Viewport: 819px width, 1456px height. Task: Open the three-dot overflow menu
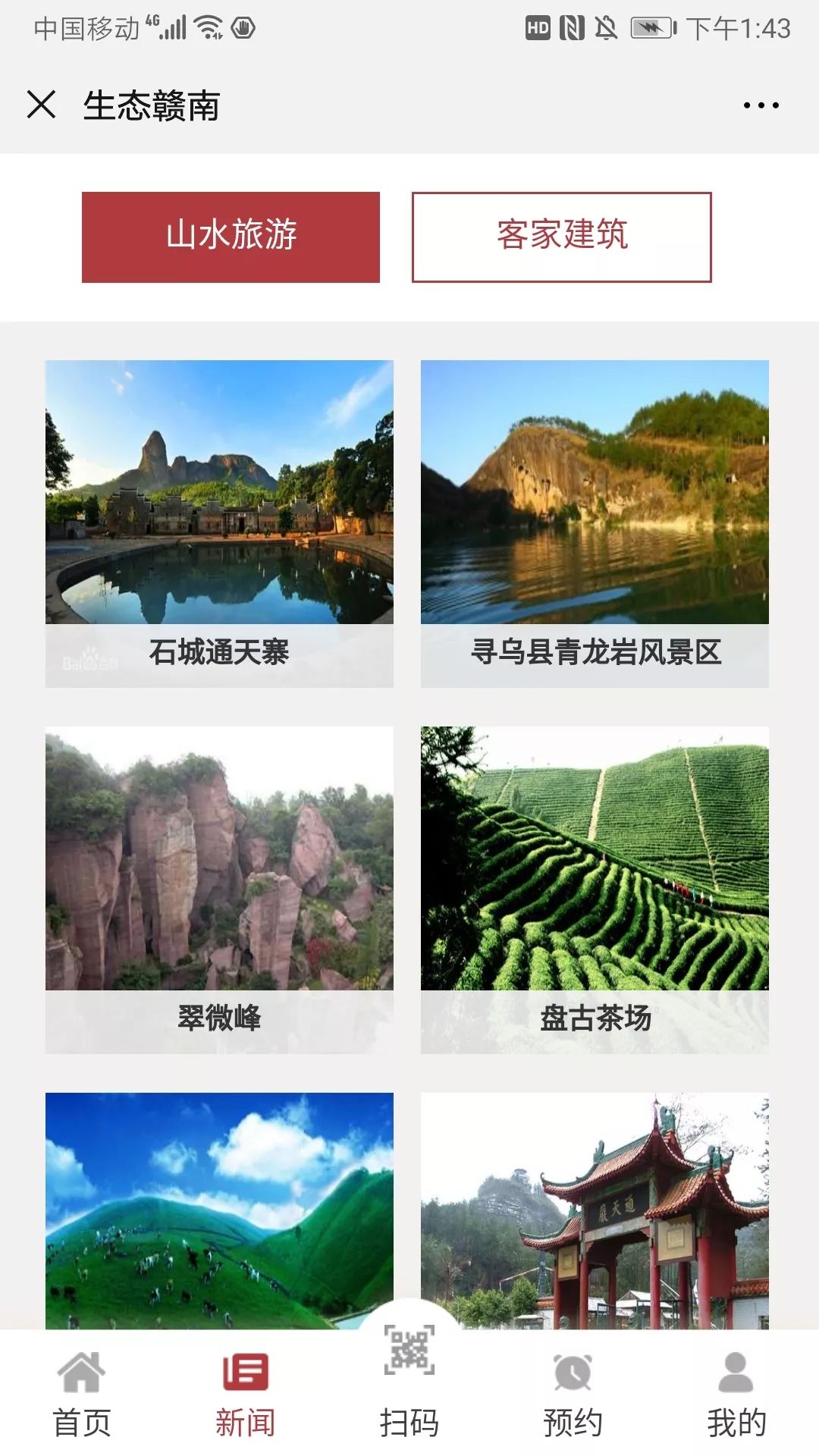(x=761, y=105)
